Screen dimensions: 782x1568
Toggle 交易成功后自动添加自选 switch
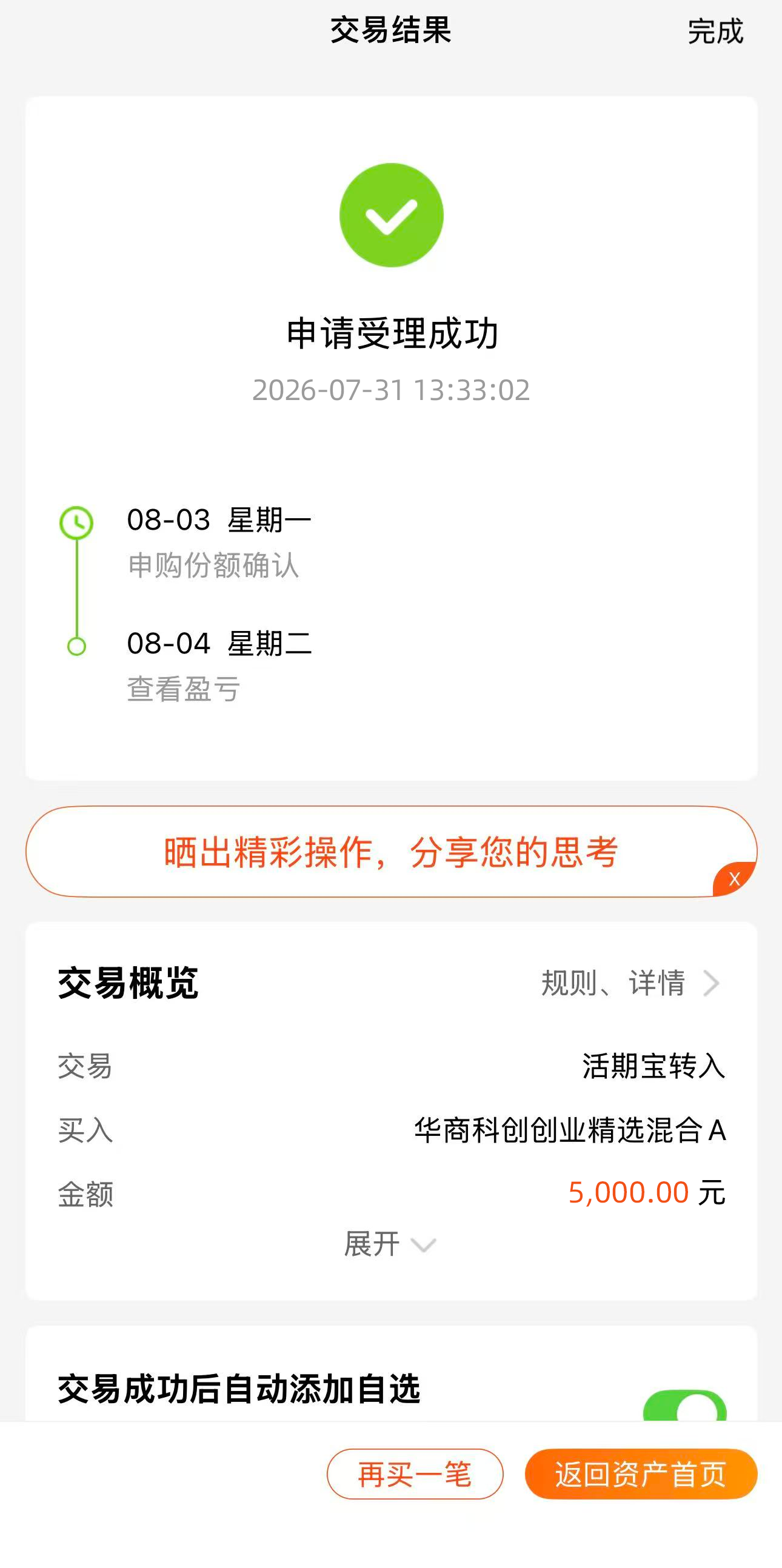[x=684, y=1406]
